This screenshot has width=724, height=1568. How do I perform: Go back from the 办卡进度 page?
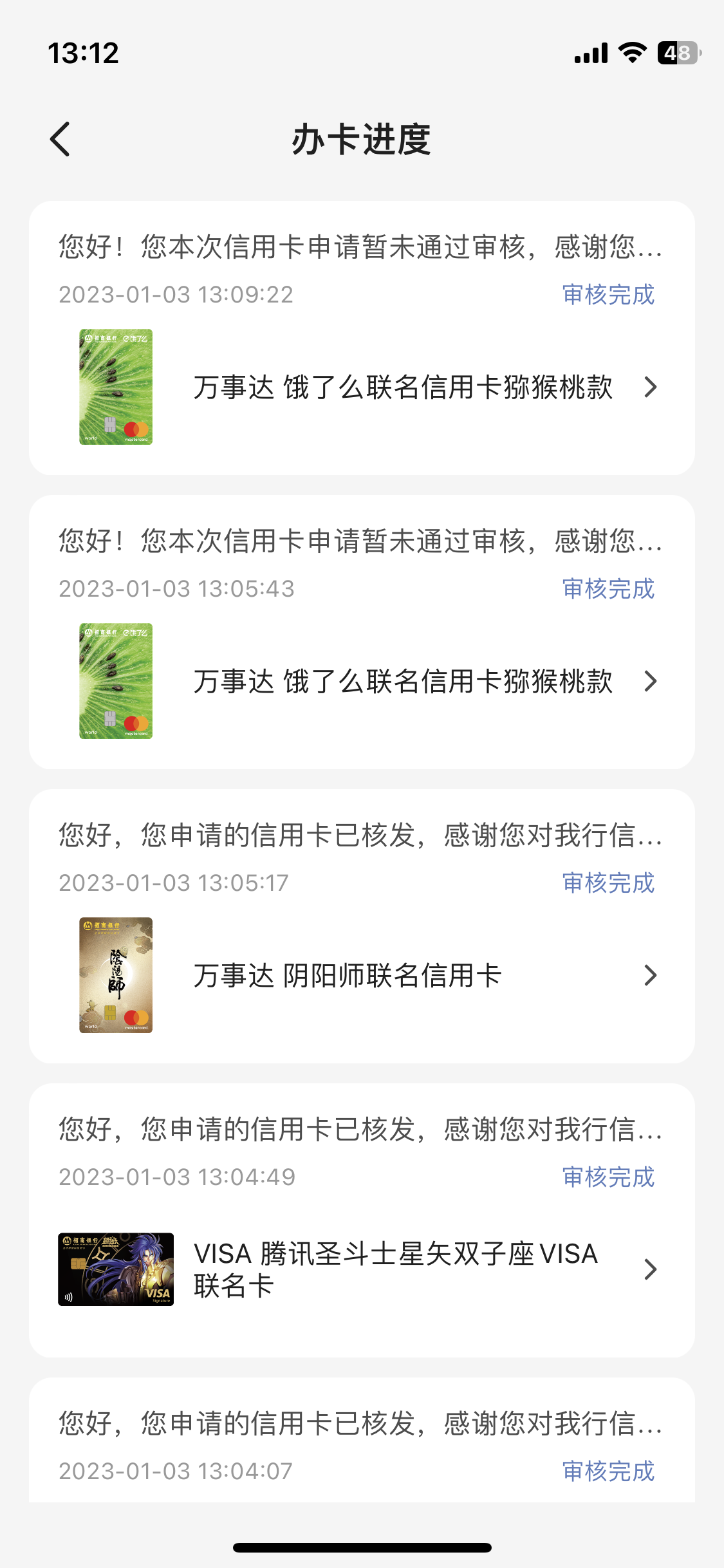pyautogui.click(x=60, y=139)
